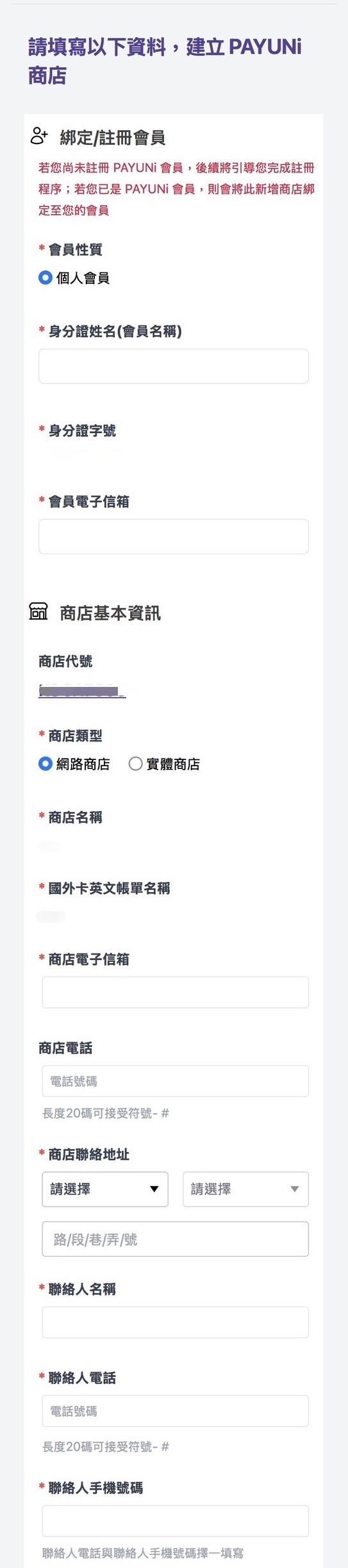
Task: Tap the 身分證姓名(會員名稱) input field
Action: (174, 366)
